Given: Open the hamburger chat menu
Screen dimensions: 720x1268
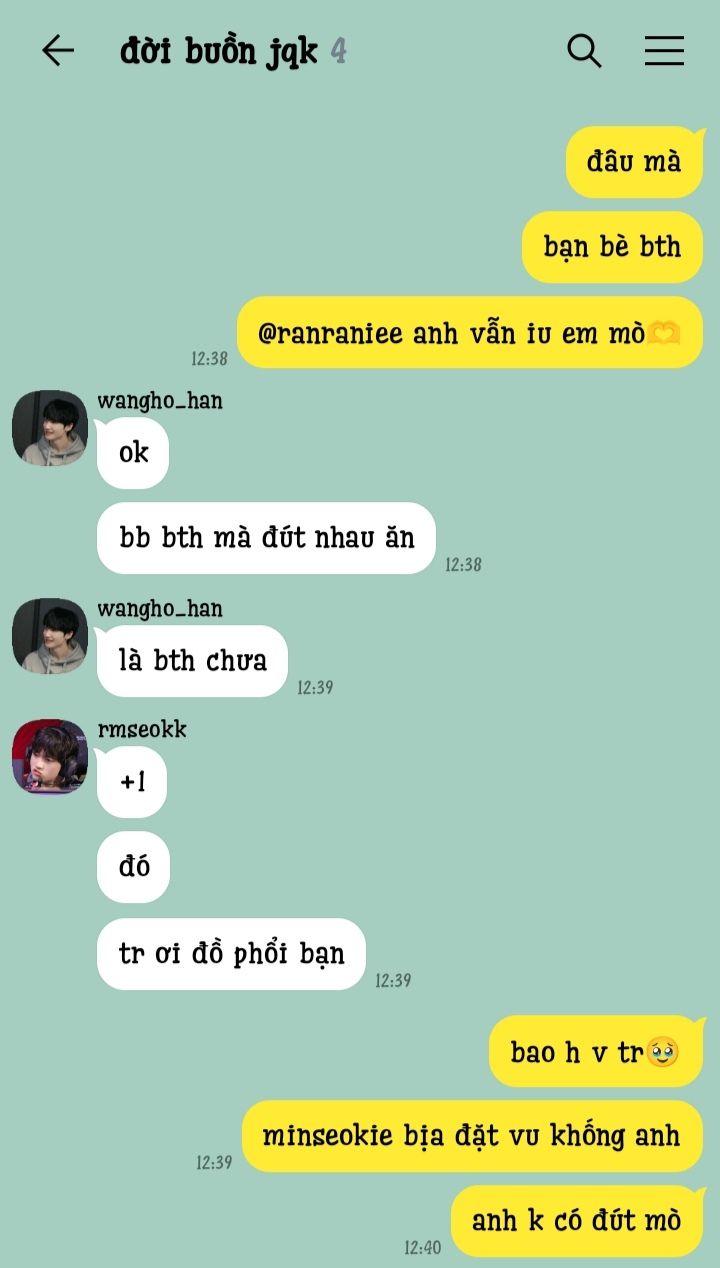Looking at the screenshot, I should coord(664,51).
